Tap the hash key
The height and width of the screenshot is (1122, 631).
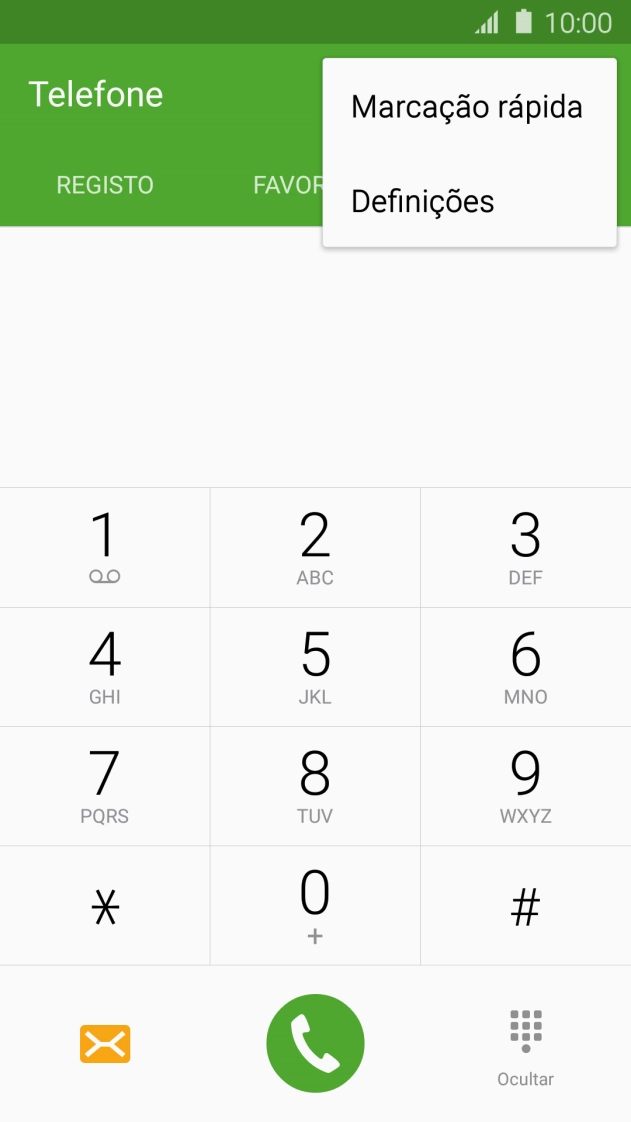[x=526, y=906]
